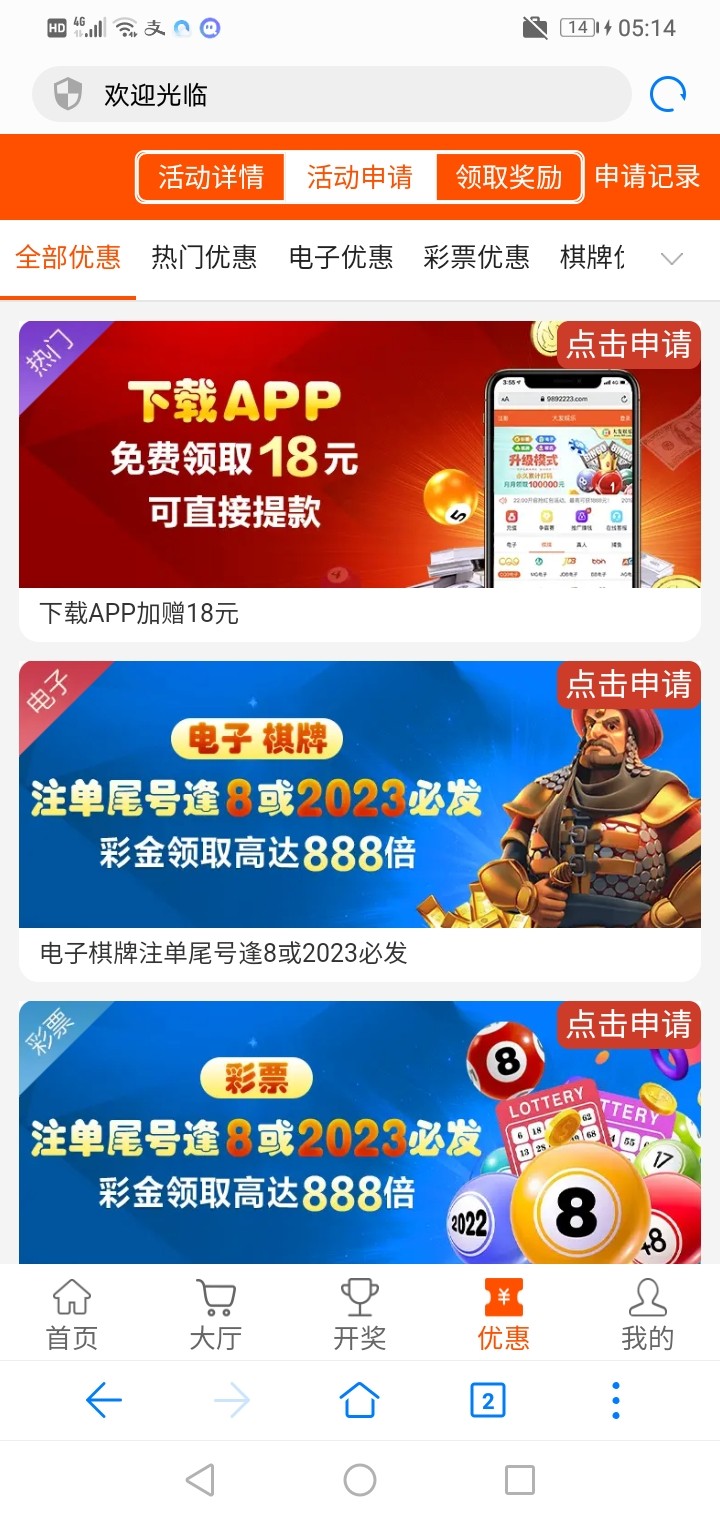Switch to the 电子优惠 tab
This screenshot has width=720, height=1520.
click(341, 258)
